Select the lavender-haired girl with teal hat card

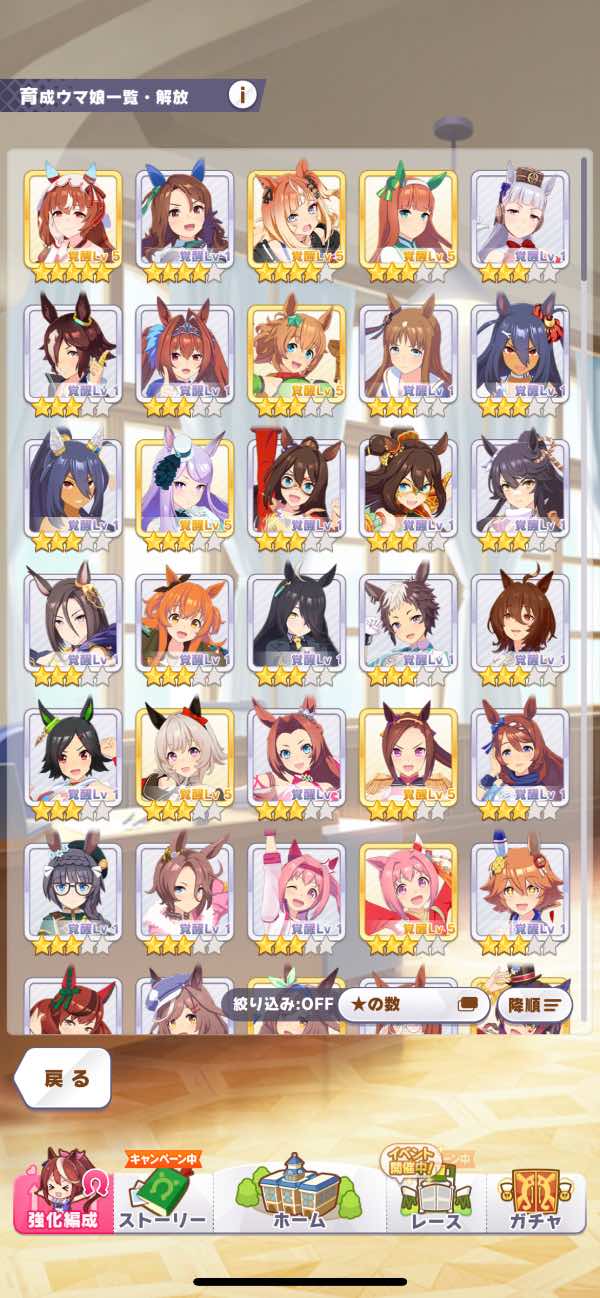point(184,486)
